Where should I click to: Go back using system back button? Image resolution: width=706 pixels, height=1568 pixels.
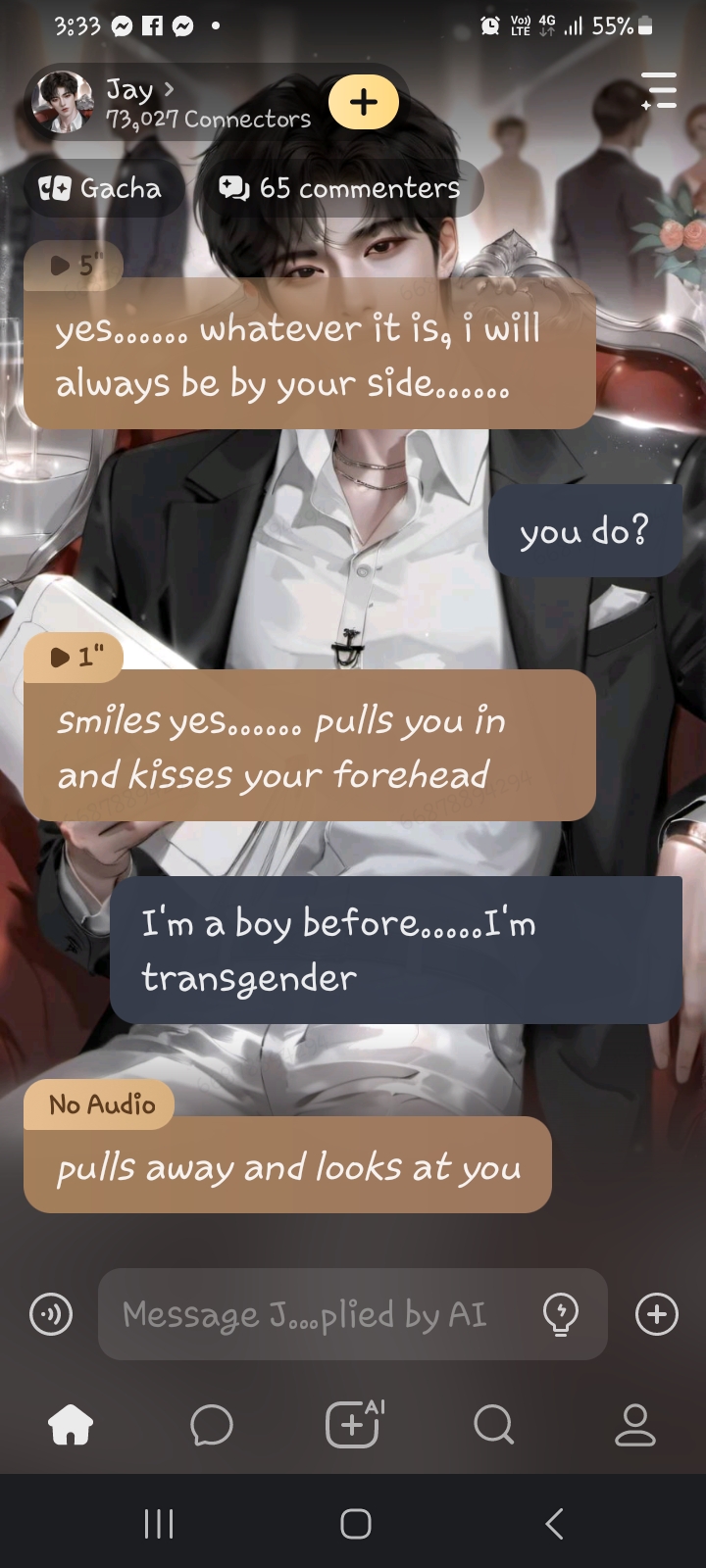pyautogui.click(x=554, y=1523)
